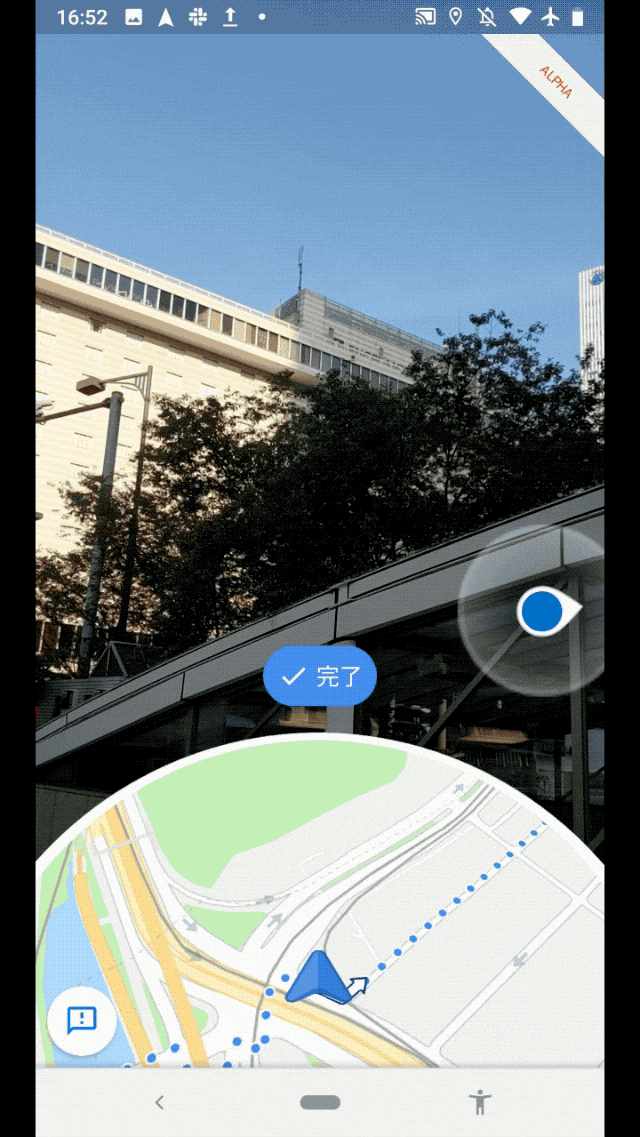The width and height of the screenshot is (640, 1137).
Task: Tap the 完了 done button
Action: click(x=320, y=677)
